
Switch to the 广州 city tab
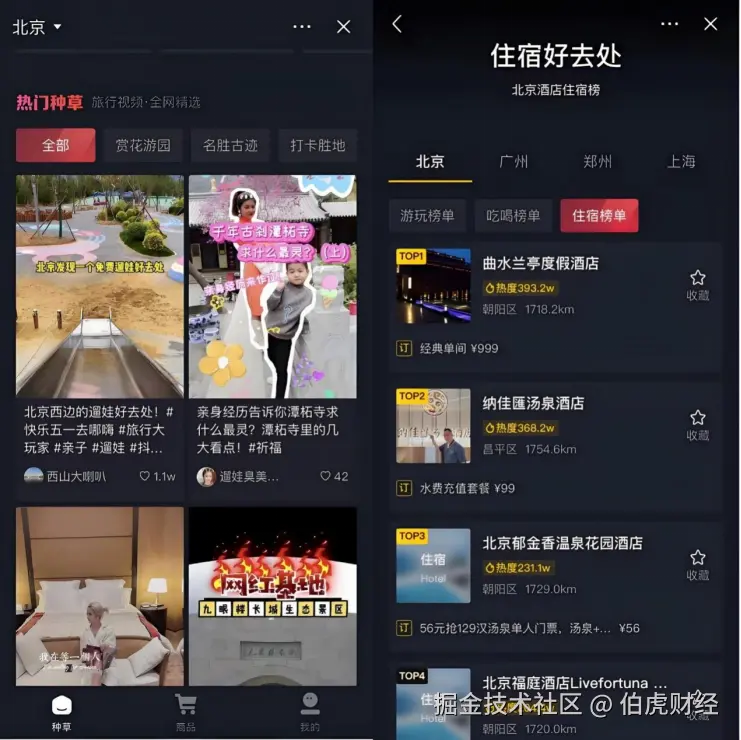click(513, 162)
